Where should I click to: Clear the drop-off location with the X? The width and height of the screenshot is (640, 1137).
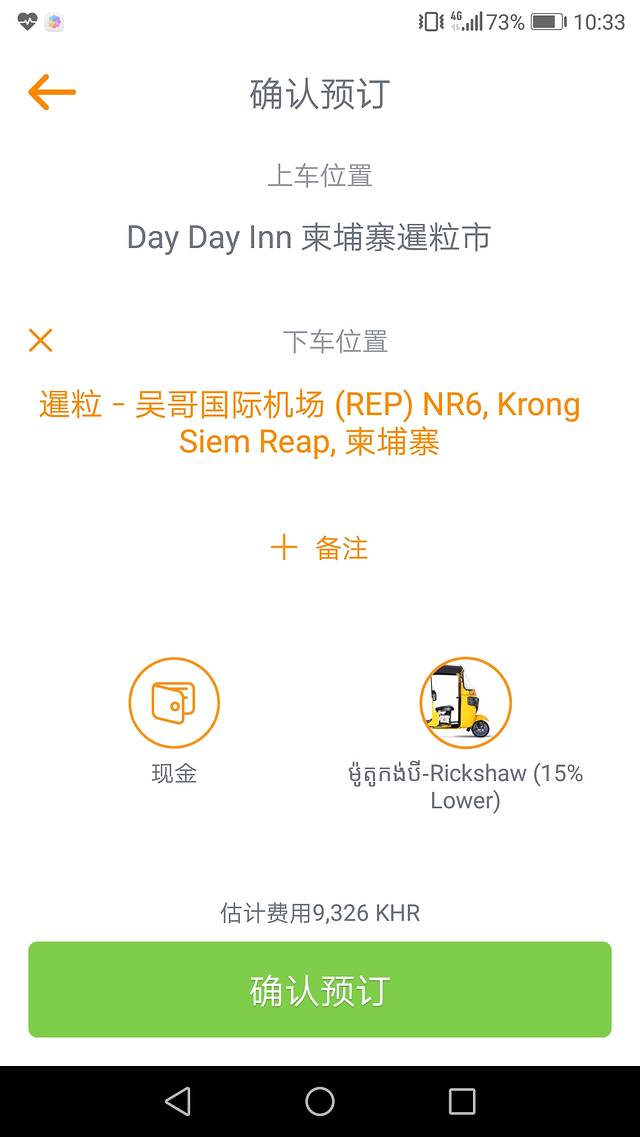(41, 340)
